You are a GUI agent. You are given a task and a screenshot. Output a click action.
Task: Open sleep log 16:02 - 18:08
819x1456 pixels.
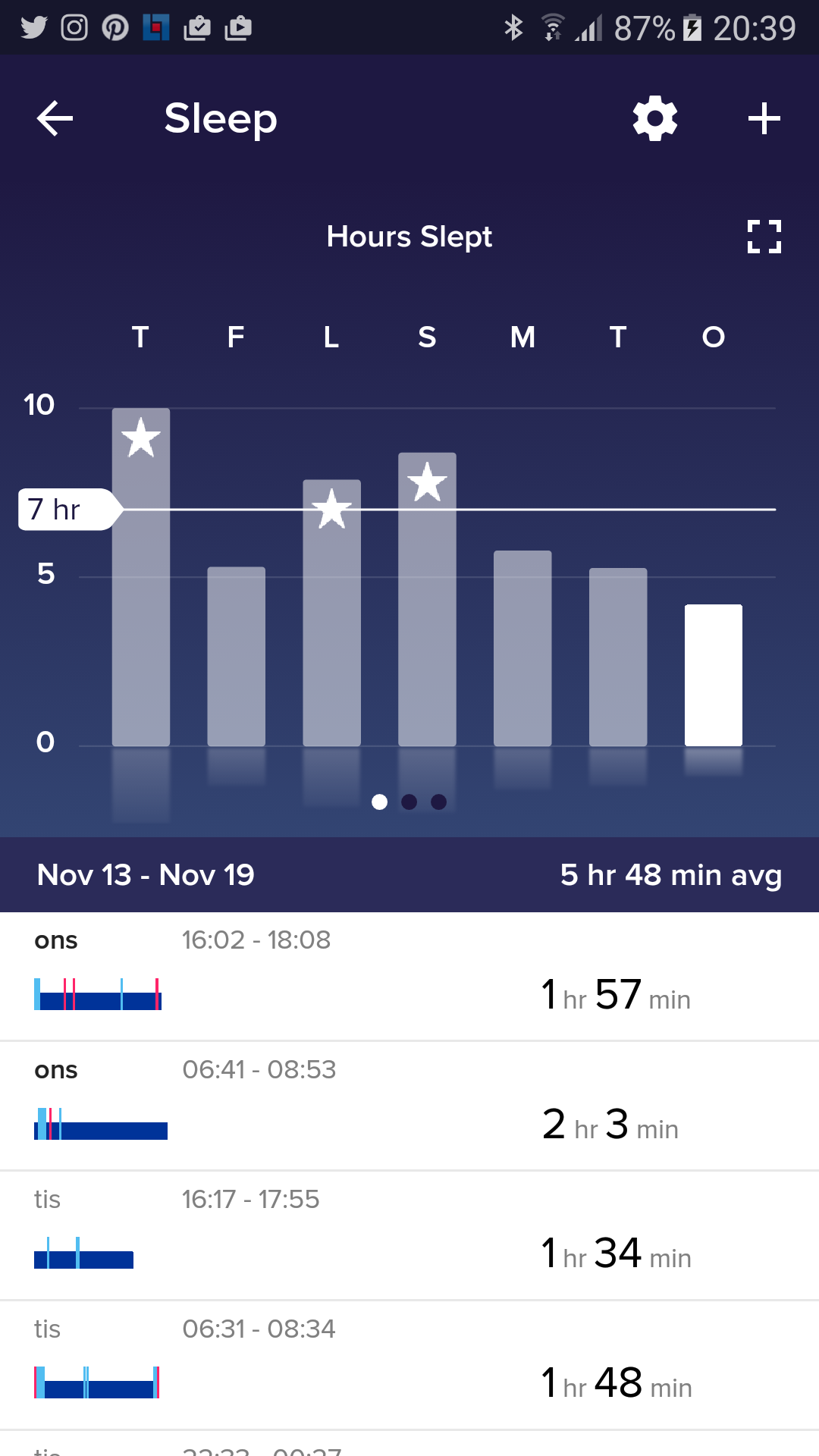(409, 976)
